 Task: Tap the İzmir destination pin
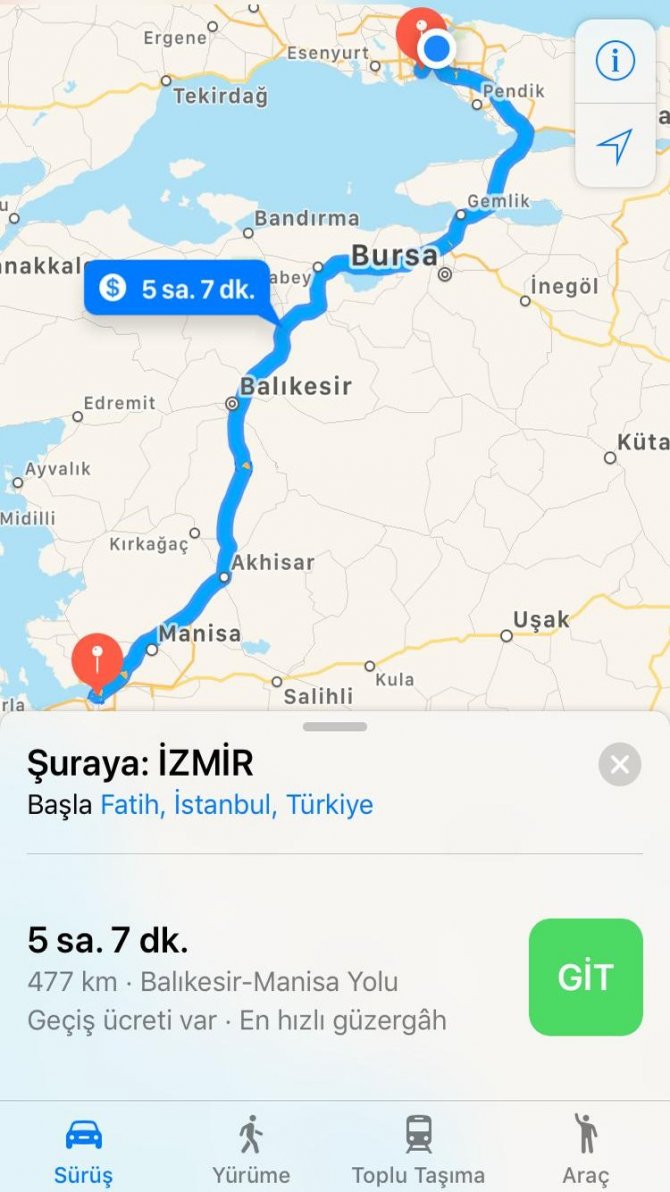(97, 660)
